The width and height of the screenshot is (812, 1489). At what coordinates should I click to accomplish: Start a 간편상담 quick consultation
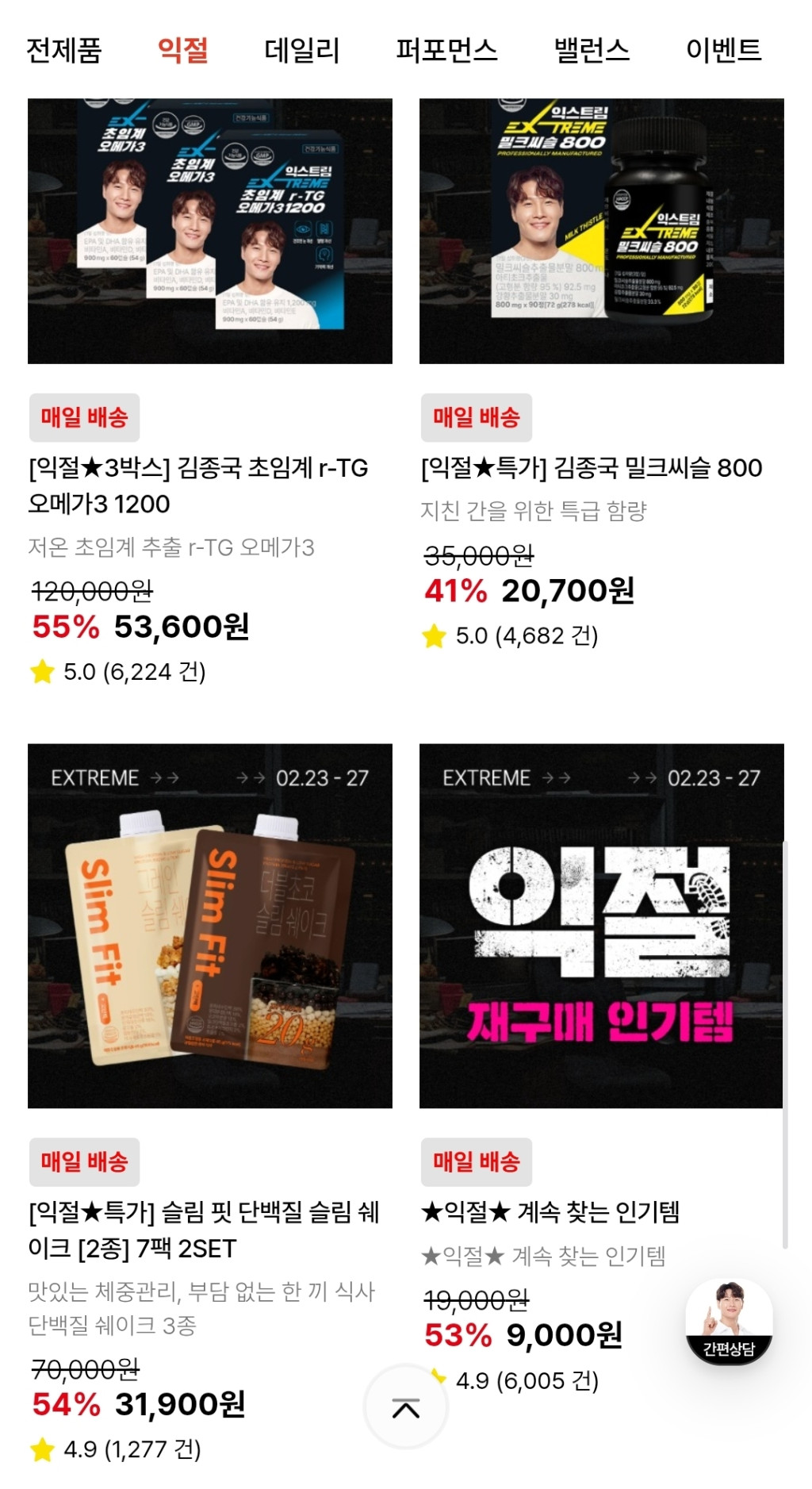(x=729, y=1321)
